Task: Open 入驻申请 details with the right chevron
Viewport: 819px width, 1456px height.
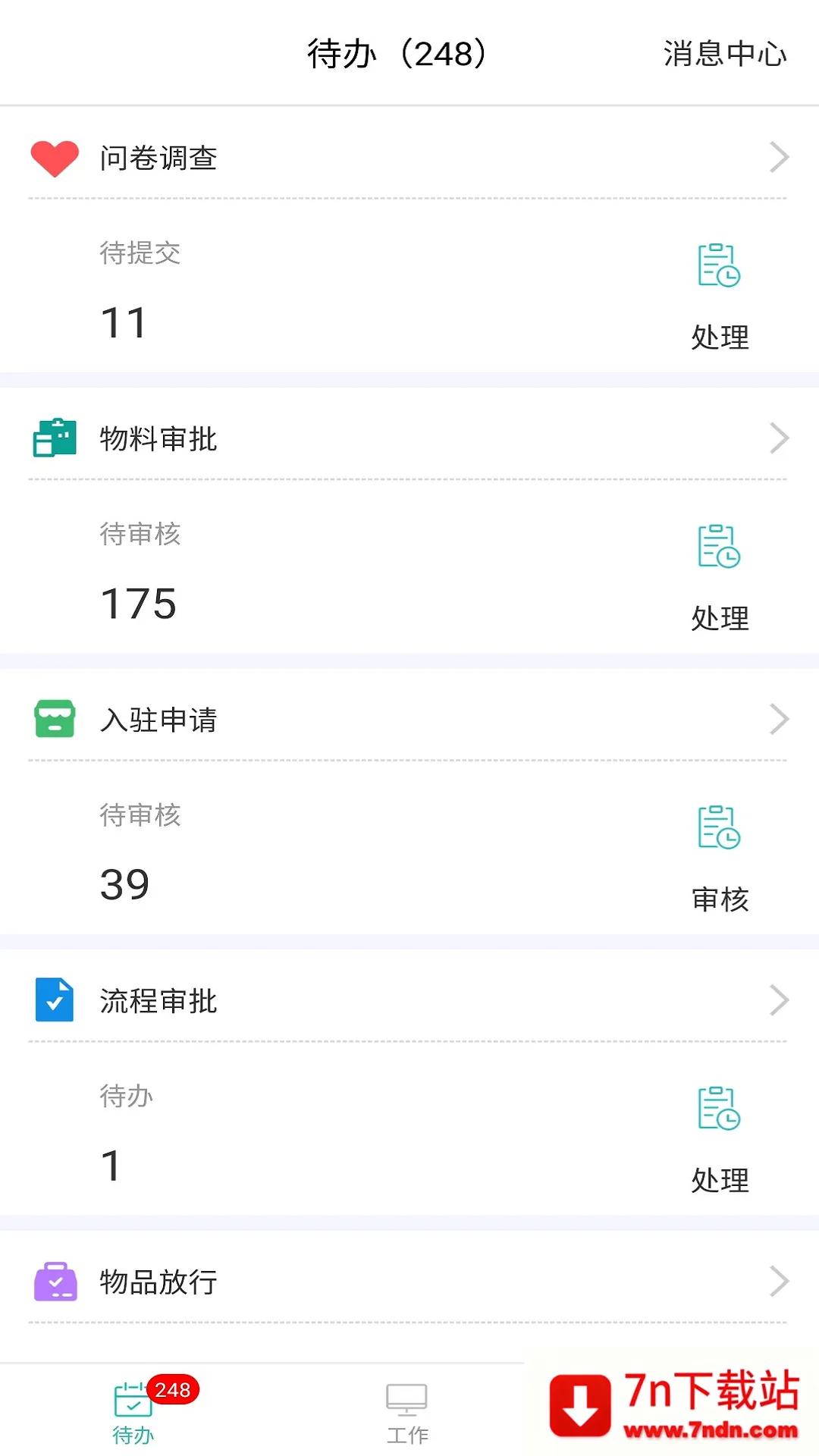Action: (x=780, y=719)
